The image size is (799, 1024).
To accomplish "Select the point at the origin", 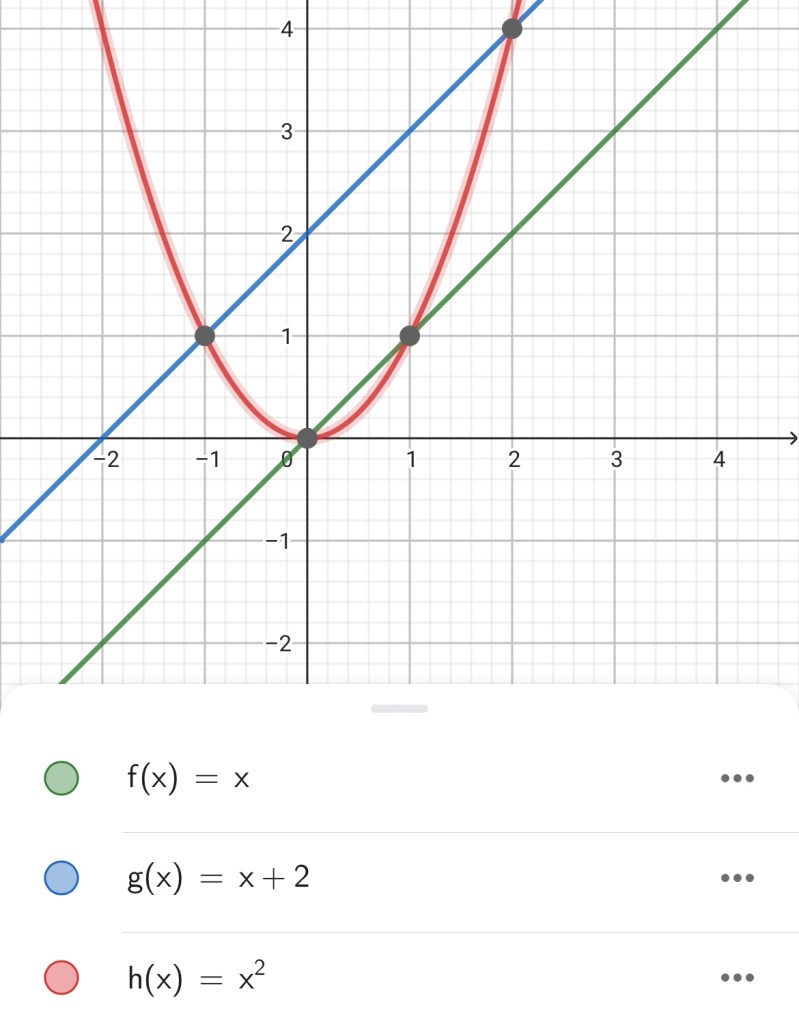I will point(307,437).
